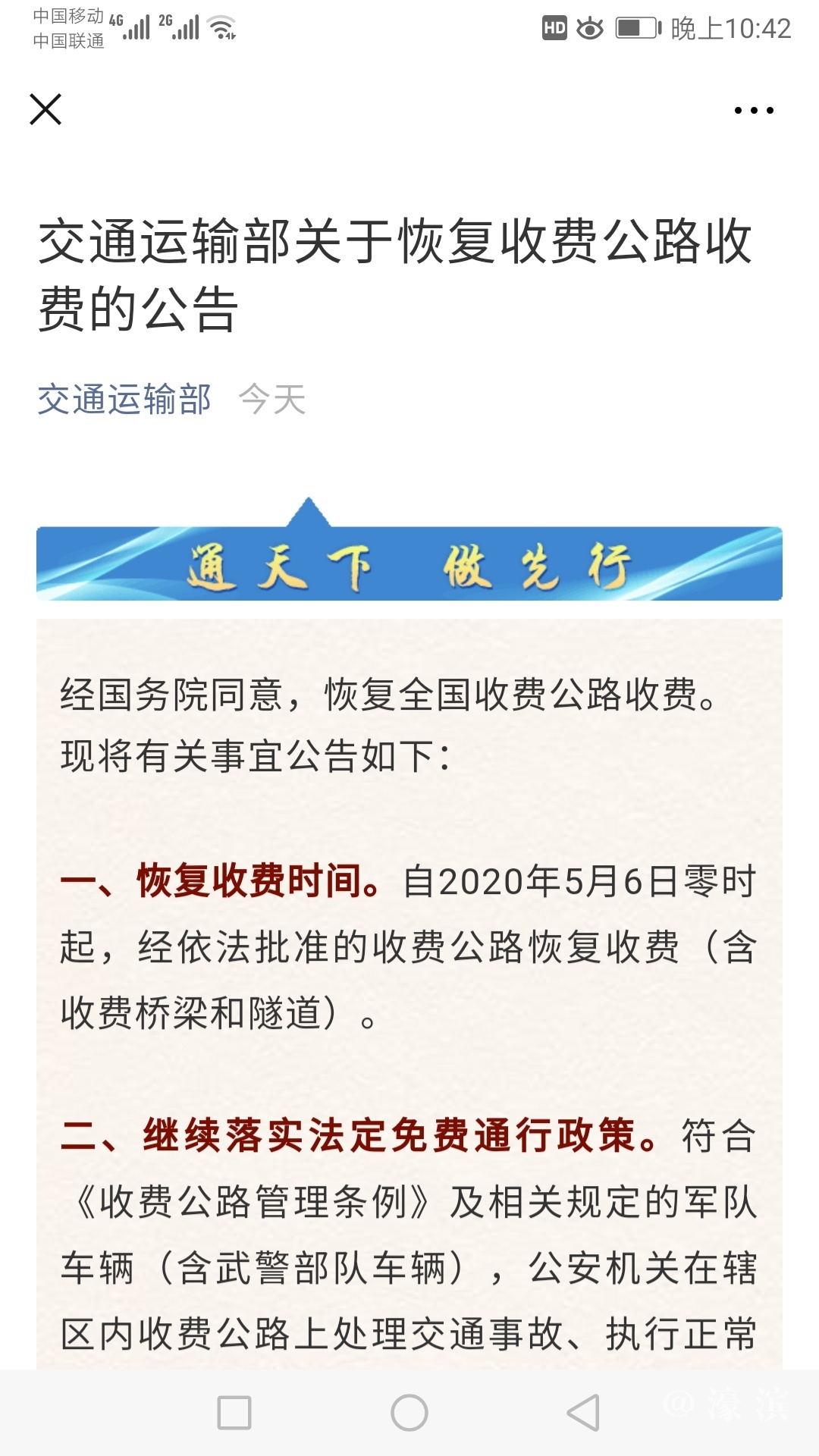The image size is (819, 1456).
Task: Open the three-dot more options menu
Action: [754, 111]
